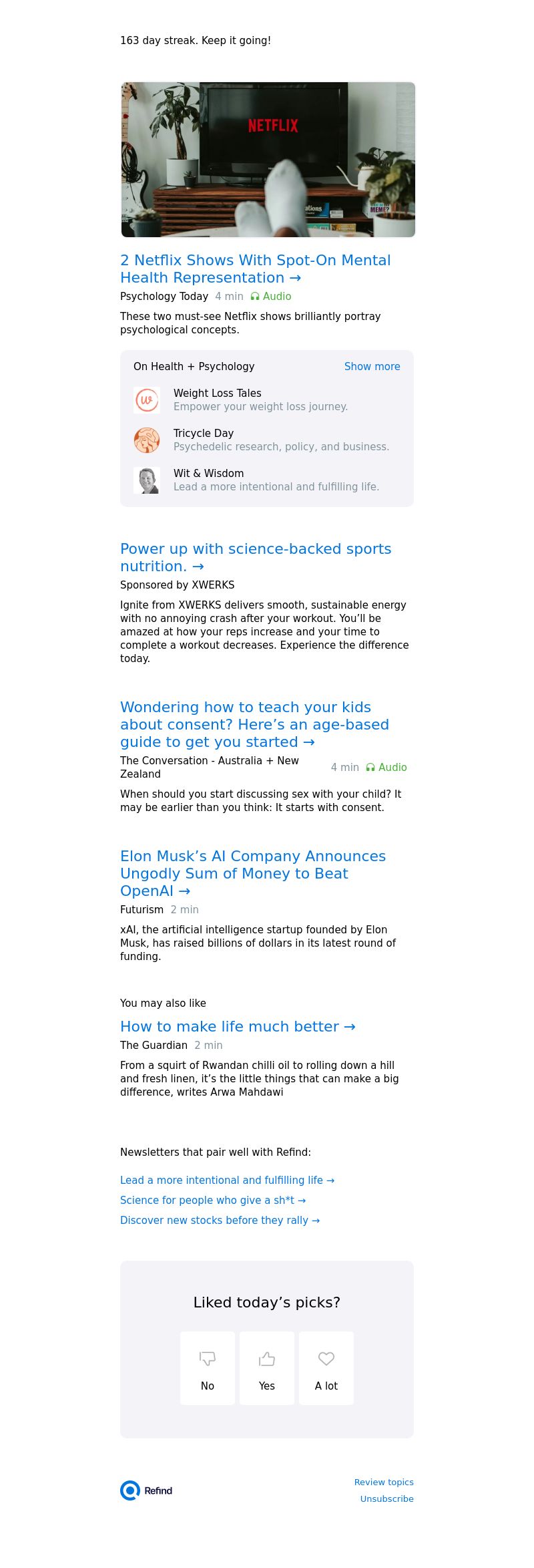Viewport: 534px width, 1568px height.
Task: Listen to audio for Psychology Today article
Action: (271, 297)
